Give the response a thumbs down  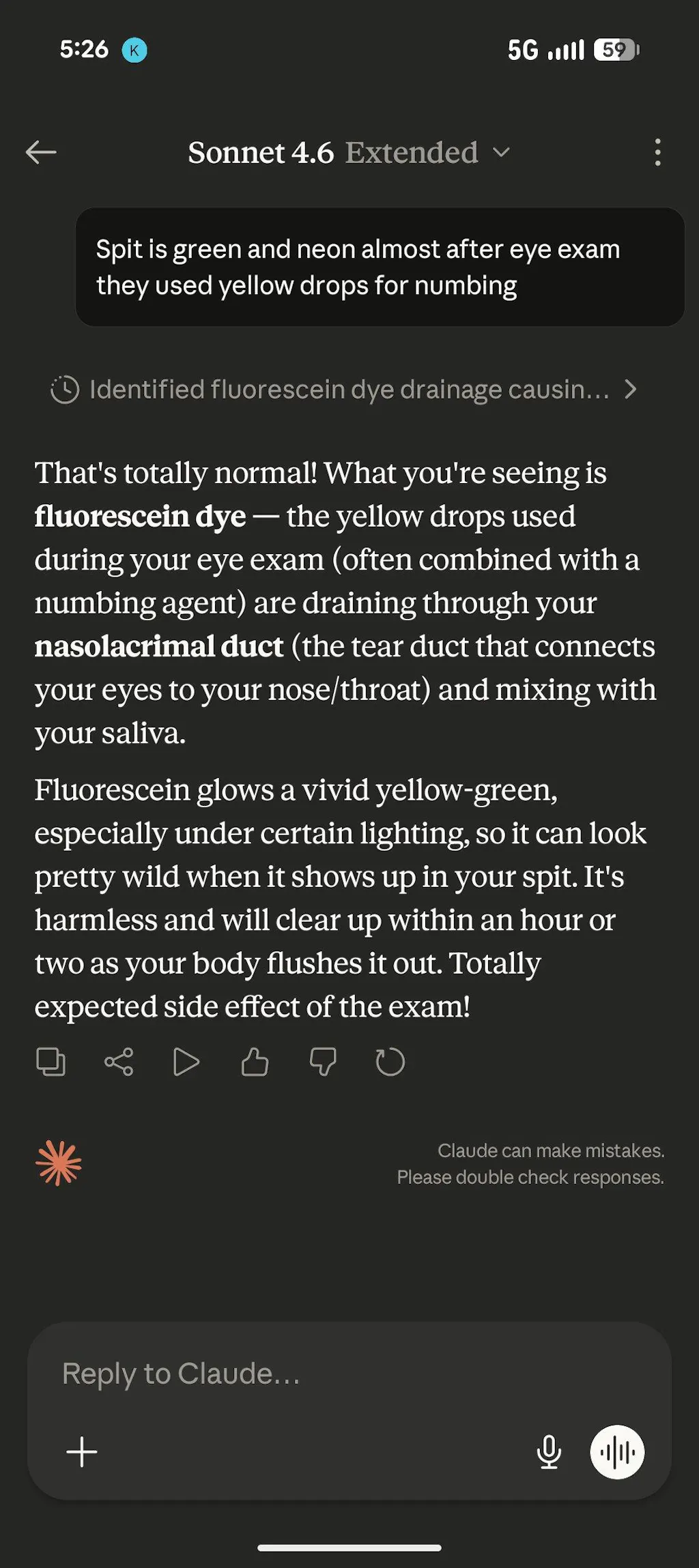323,1062
